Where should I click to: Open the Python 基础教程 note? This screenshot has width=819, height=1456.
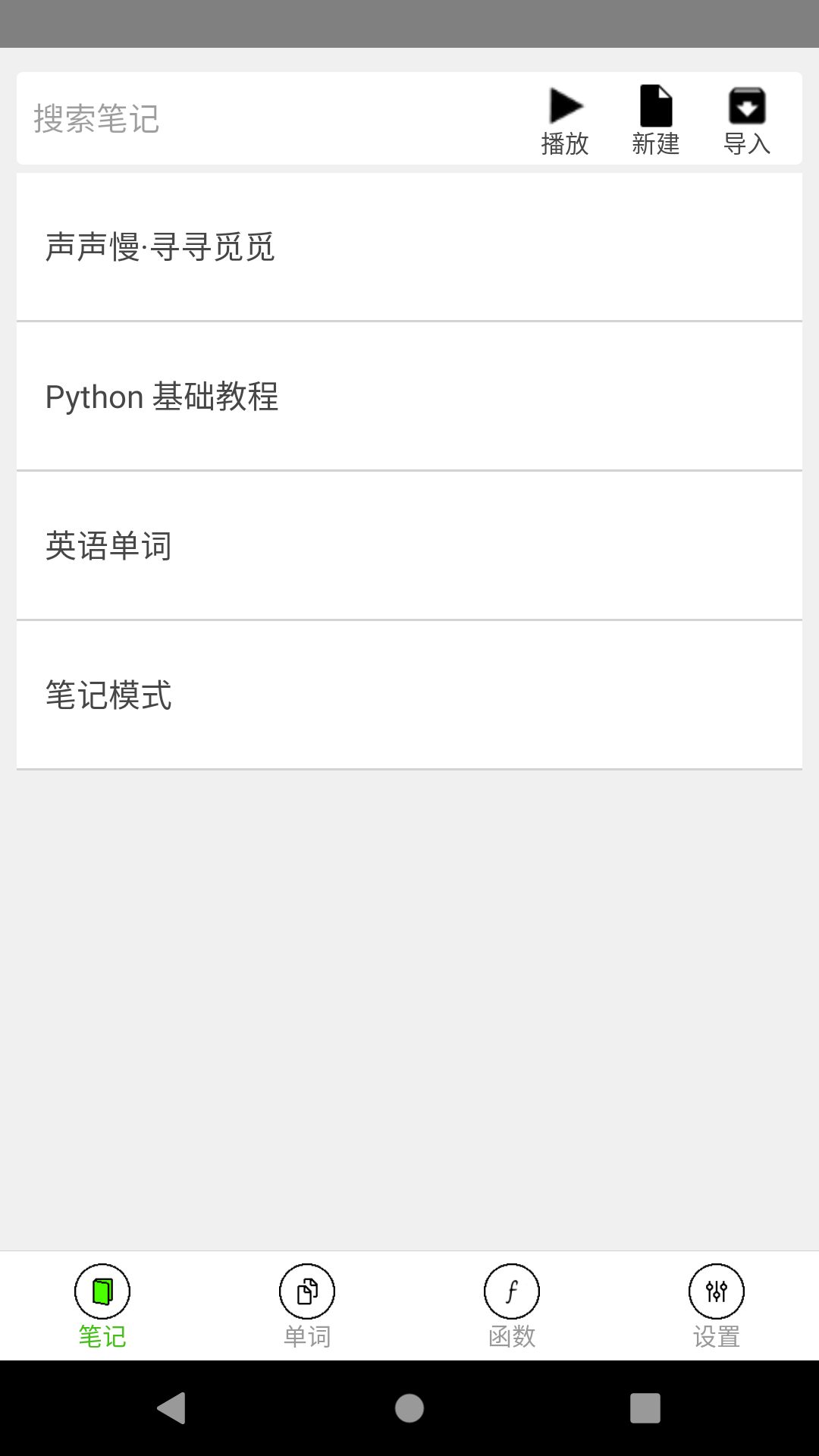pyautogui.click(x=409, y=397)
